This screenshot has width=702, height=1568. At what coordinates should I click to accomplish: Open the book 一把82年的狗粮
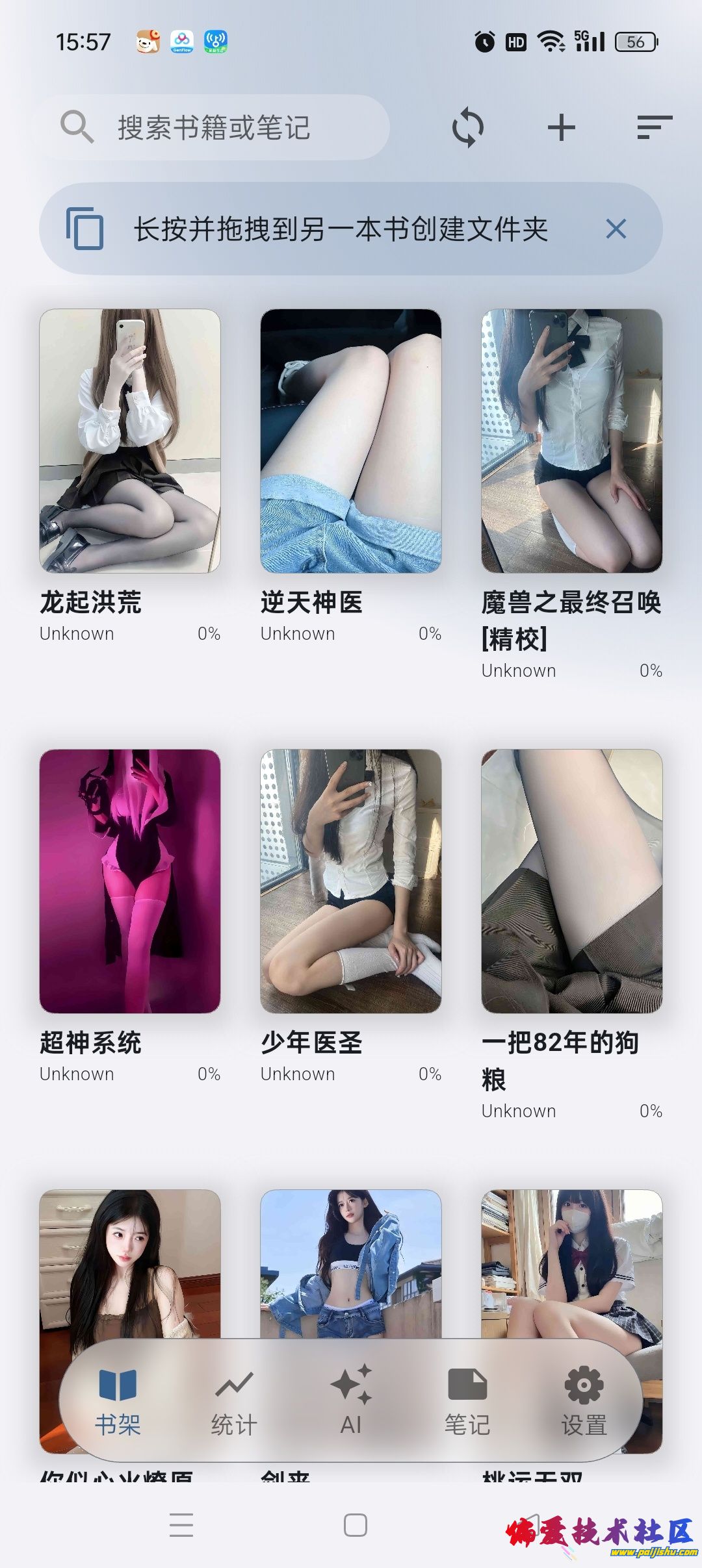(572, 881)
